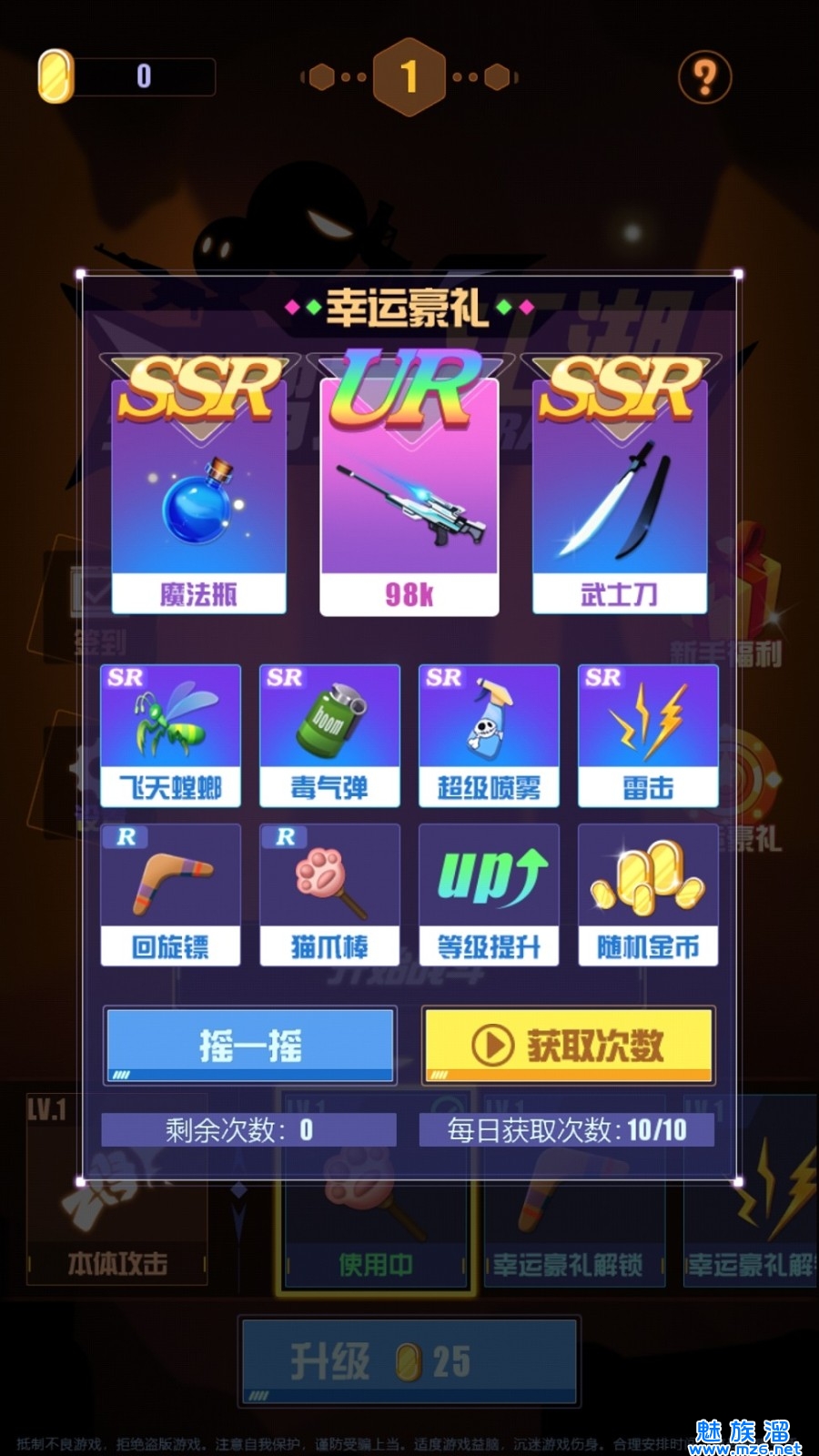Tap the 雷击 SR prize tile
819x1456 pixels.
[x=648, y=735]
